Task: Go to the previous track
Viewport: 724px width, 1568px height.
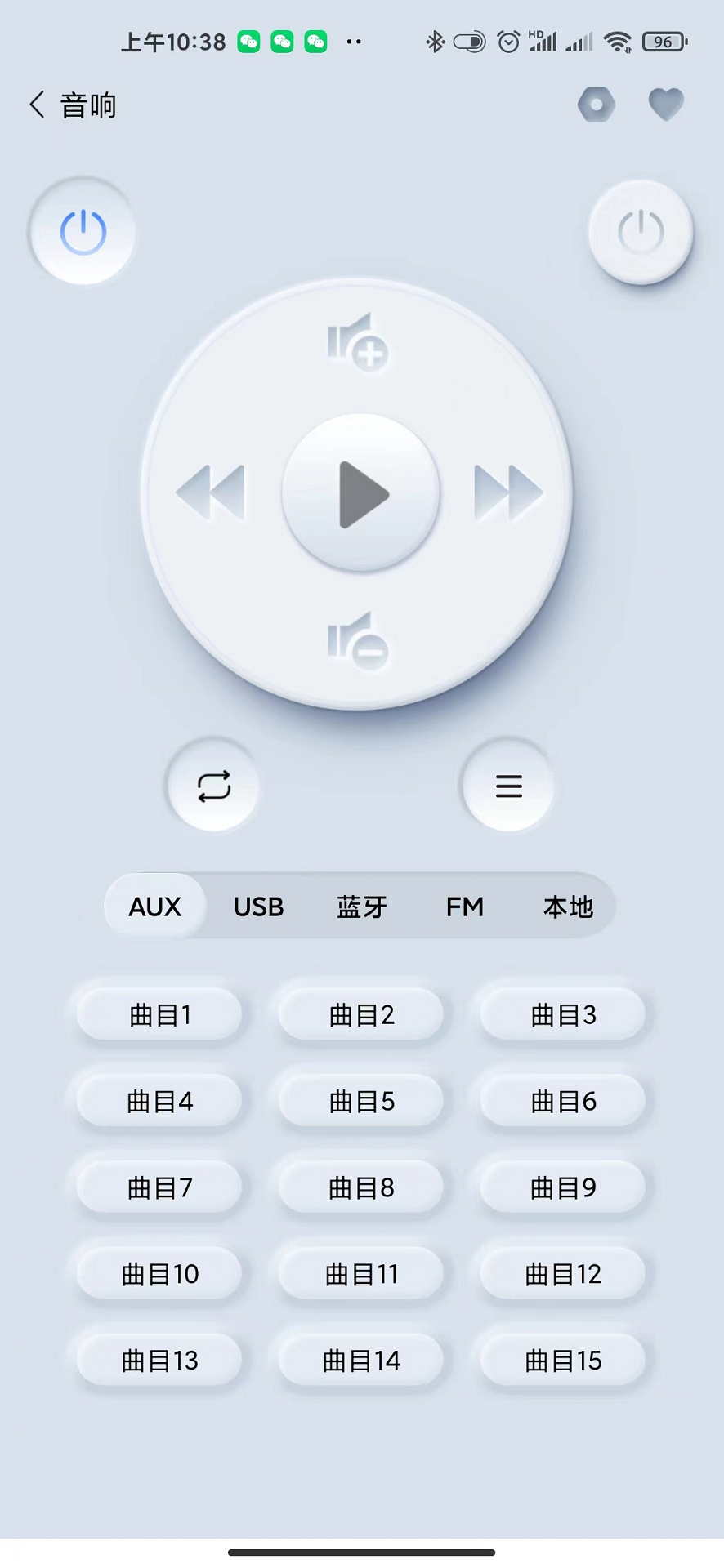Action: pyautogui.click(x=212, y=492)
